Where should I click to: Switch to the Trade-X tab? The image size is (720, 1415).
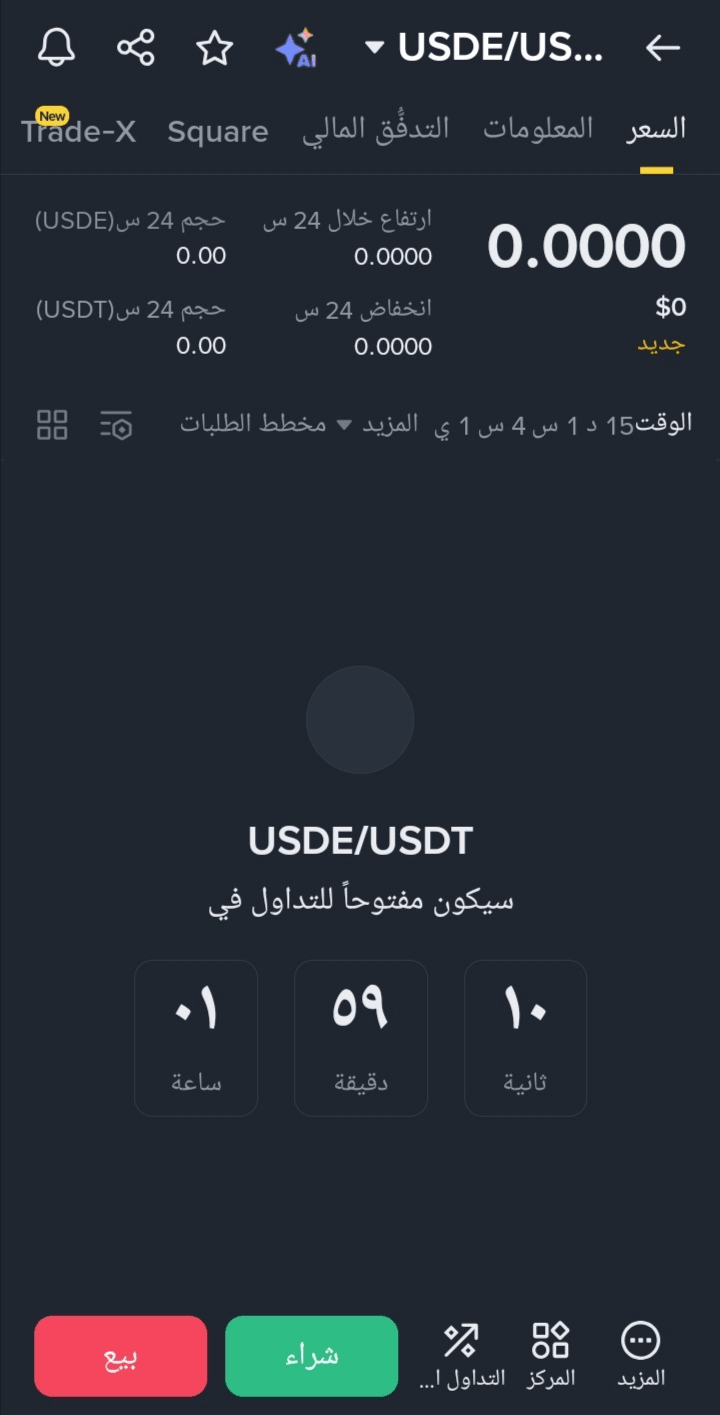79,131
